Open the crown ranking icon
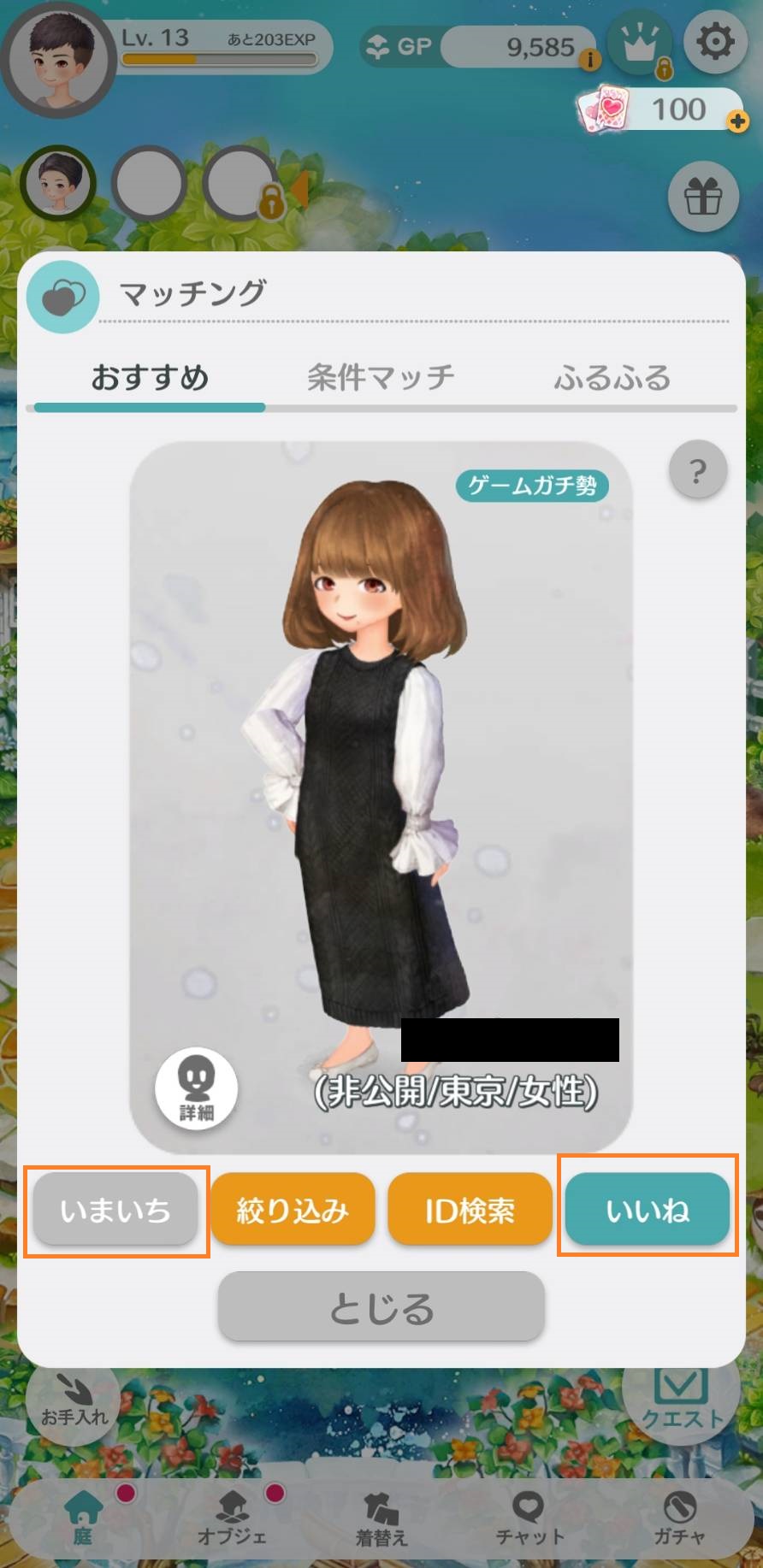The height and width of the screenshot is (1568, 763). 639,44
